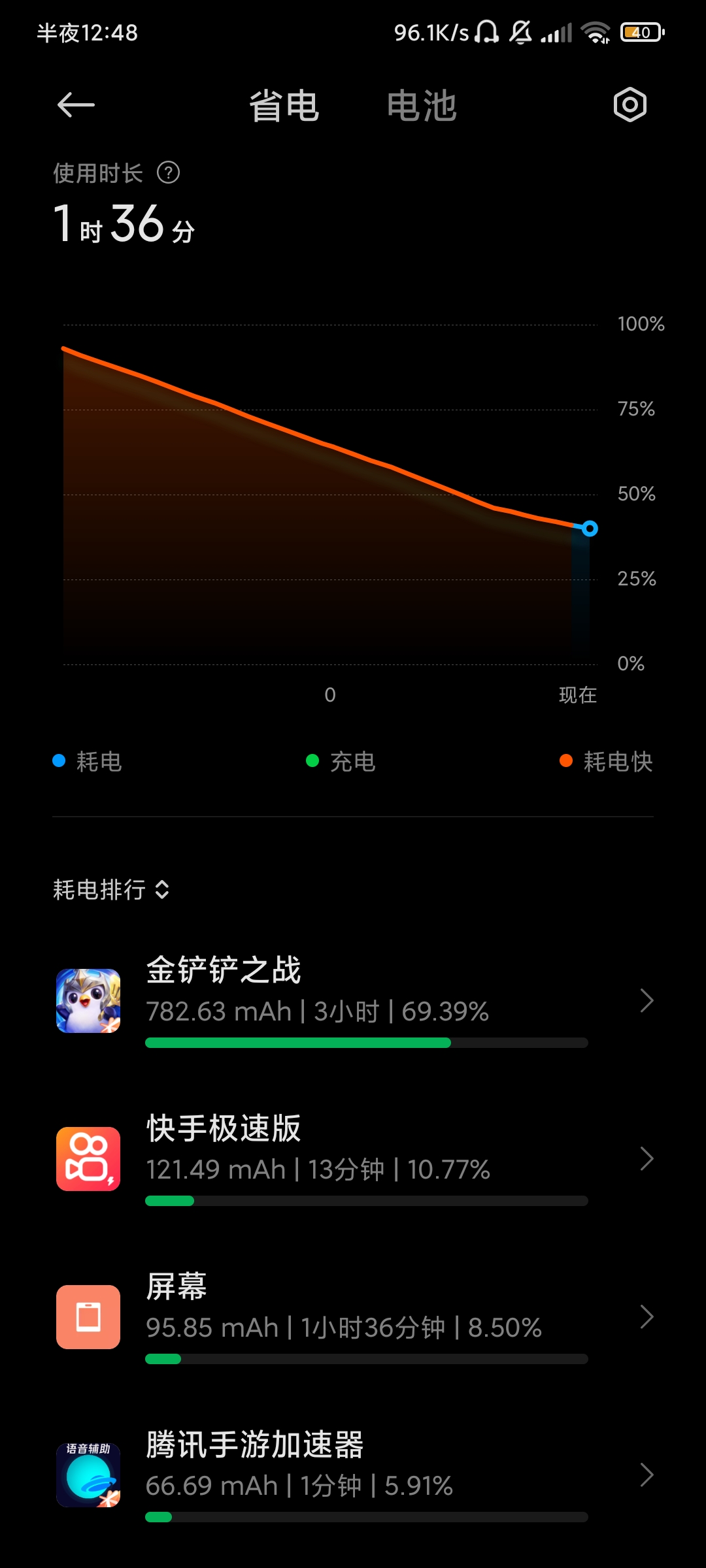The image size is (706, 1568).
Task: Switch to the 省电 tab
Action: 284,106
